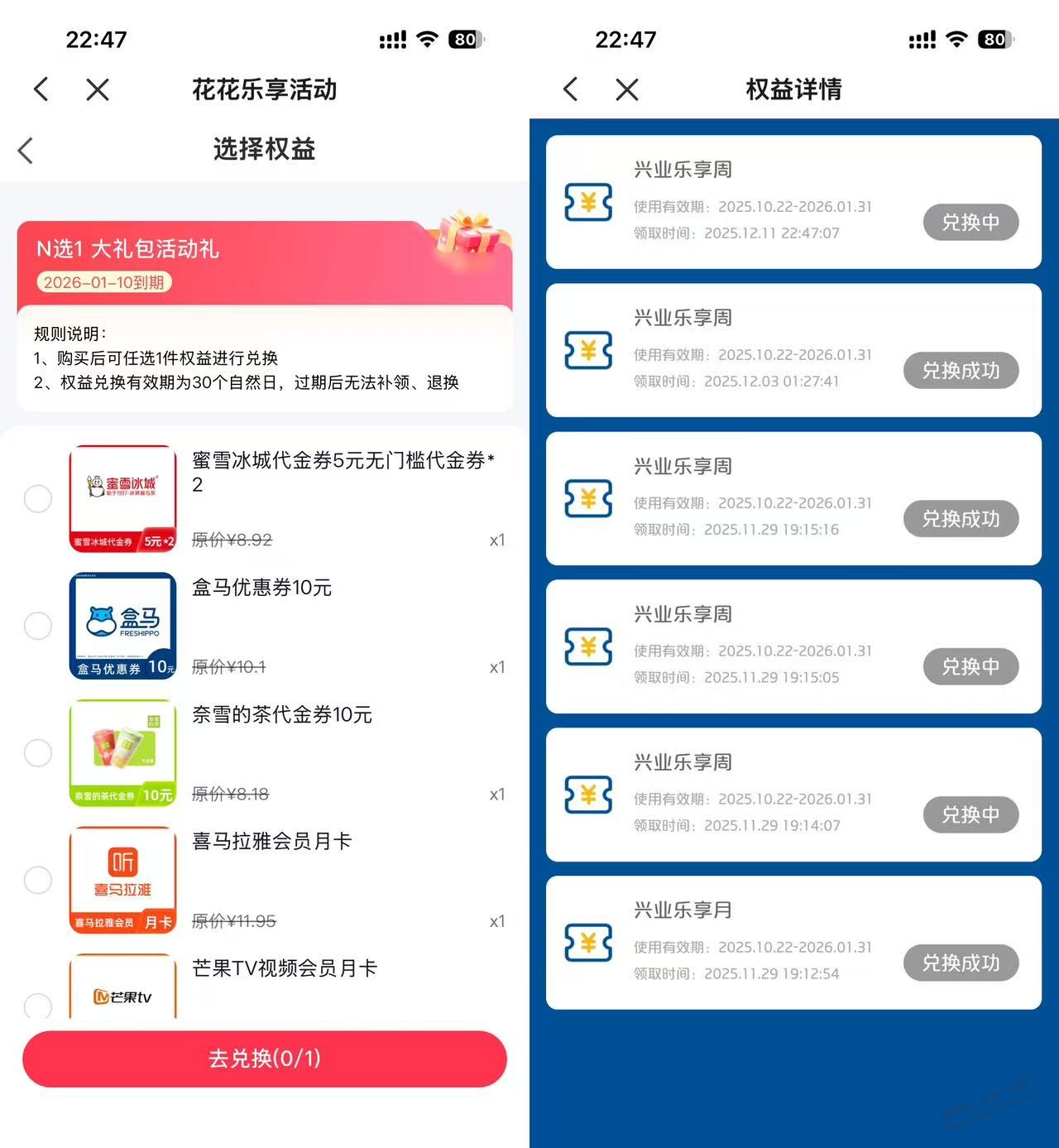This screenshot has height=1148, width=1059.
Task: Tap the 去兑换(0/1) button
Action: coord(265,1059)
